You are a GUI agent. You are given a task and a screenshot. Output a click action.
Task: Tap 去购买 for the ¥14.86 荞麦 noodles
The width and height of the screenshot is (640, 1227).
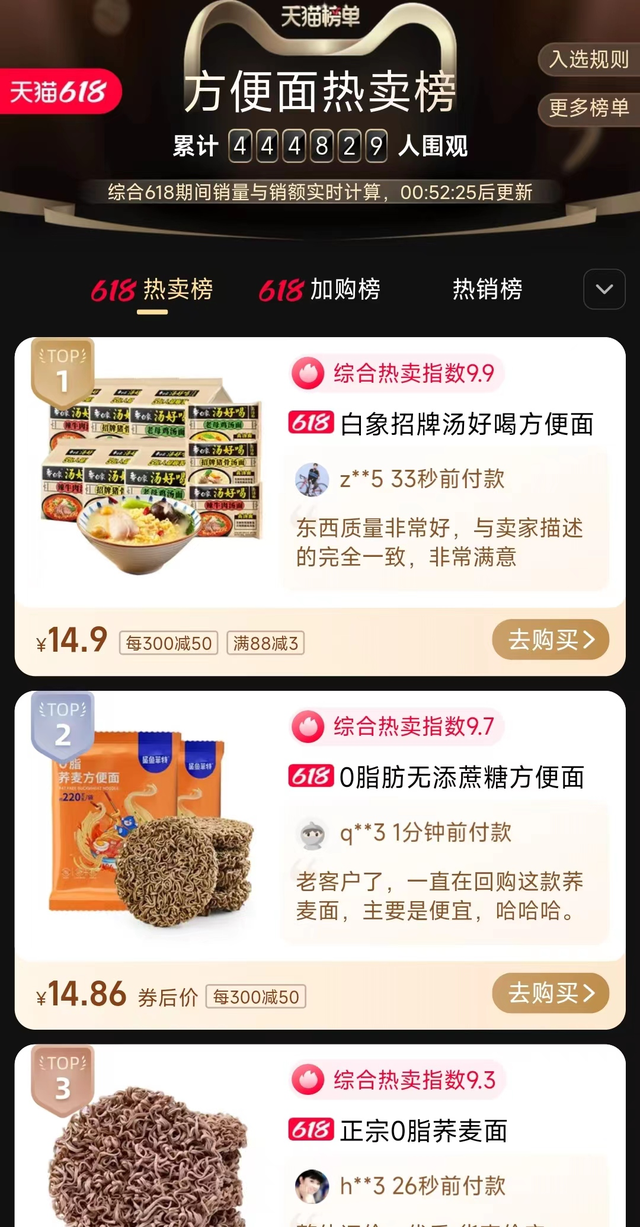[550, 992]
